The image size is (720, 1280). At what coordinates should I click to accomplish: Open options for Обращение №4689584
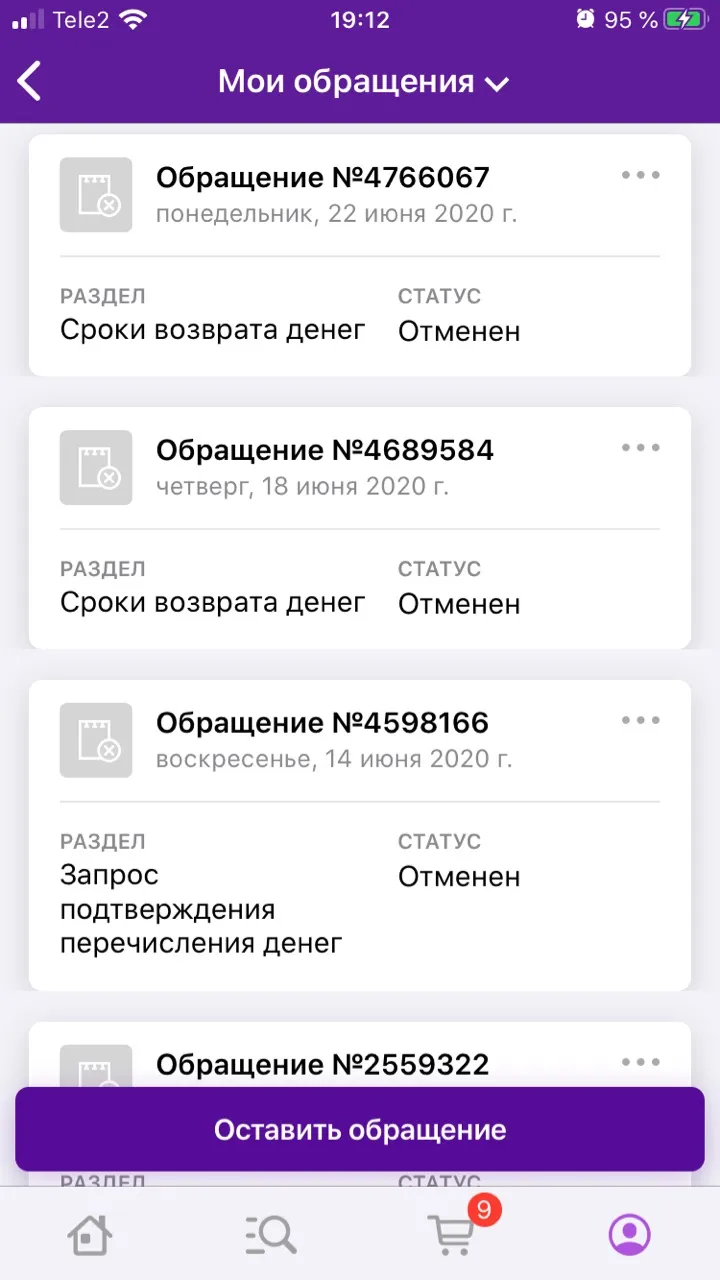click(x=641, y=447)
